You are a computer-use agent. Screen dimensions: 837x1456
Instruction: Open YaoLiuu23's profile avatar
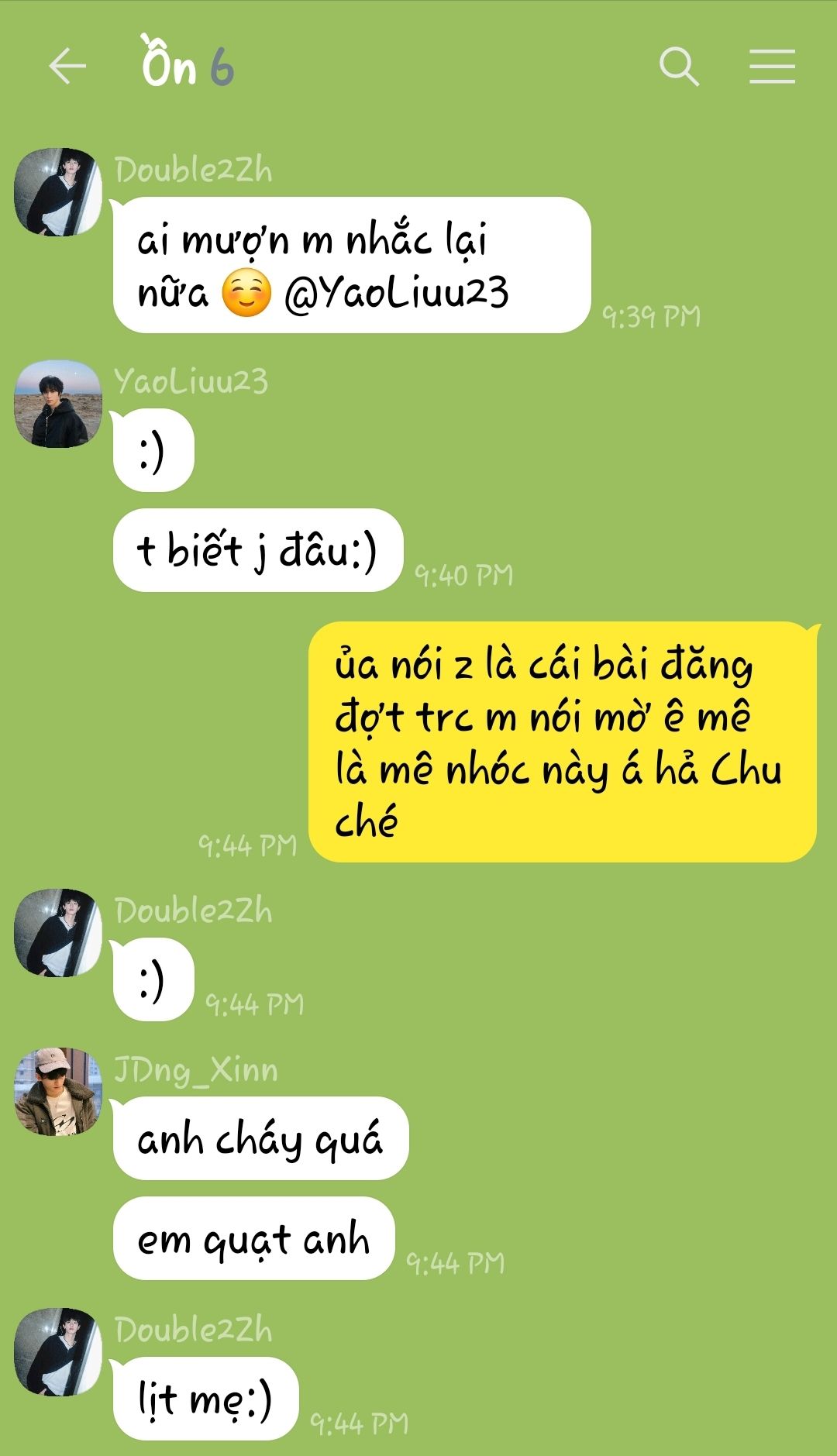tap(58, 404)
